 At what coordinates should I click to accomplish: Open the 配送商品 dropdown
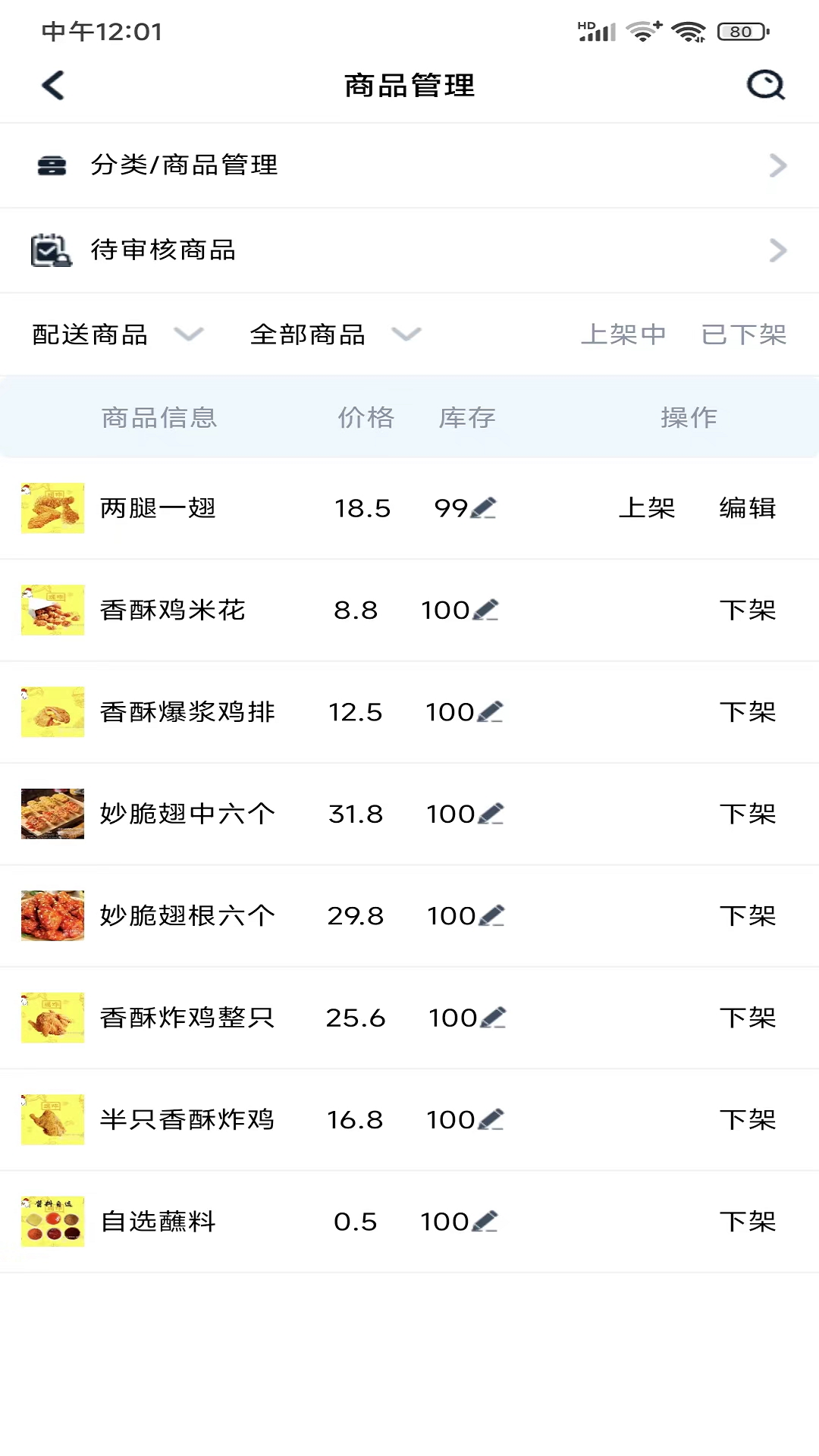[x=115, y=334]
